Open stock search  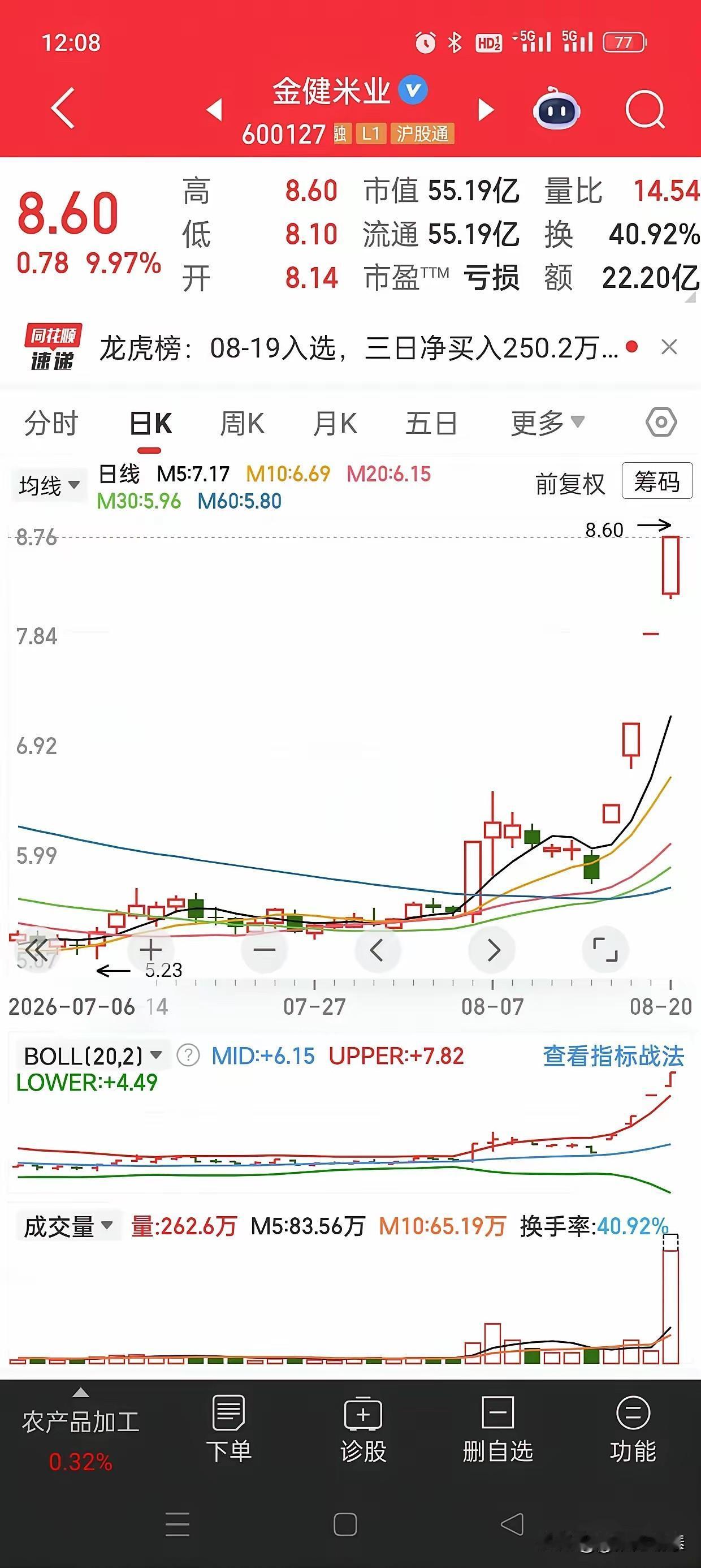(x=645, y=110)
